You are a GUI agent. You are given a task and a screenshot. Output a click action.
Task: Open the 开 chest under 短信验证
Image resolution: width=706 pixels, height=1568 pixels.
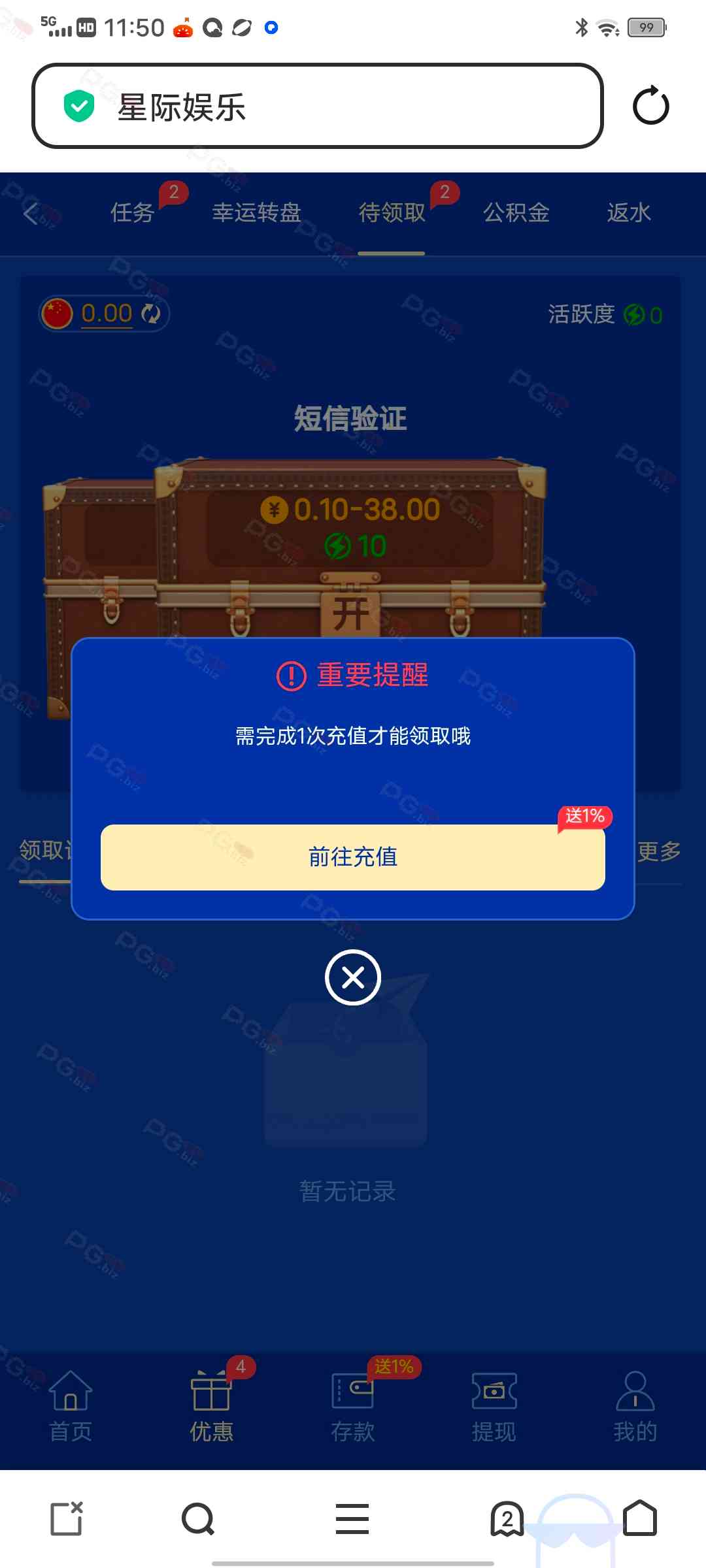point(350,613)
